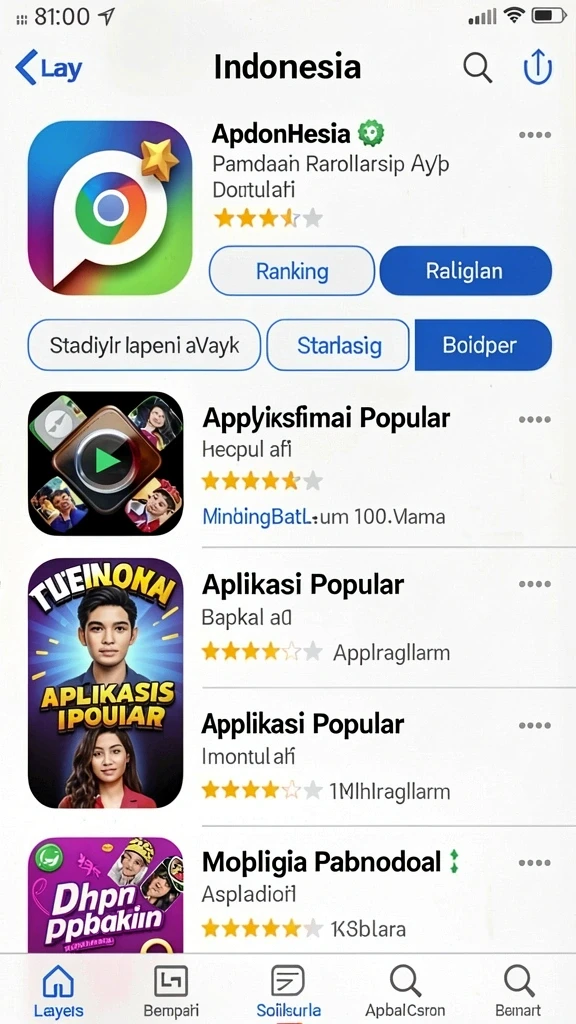
Task: Go to the ApbalCsron tab
Action: click(405, 990)
